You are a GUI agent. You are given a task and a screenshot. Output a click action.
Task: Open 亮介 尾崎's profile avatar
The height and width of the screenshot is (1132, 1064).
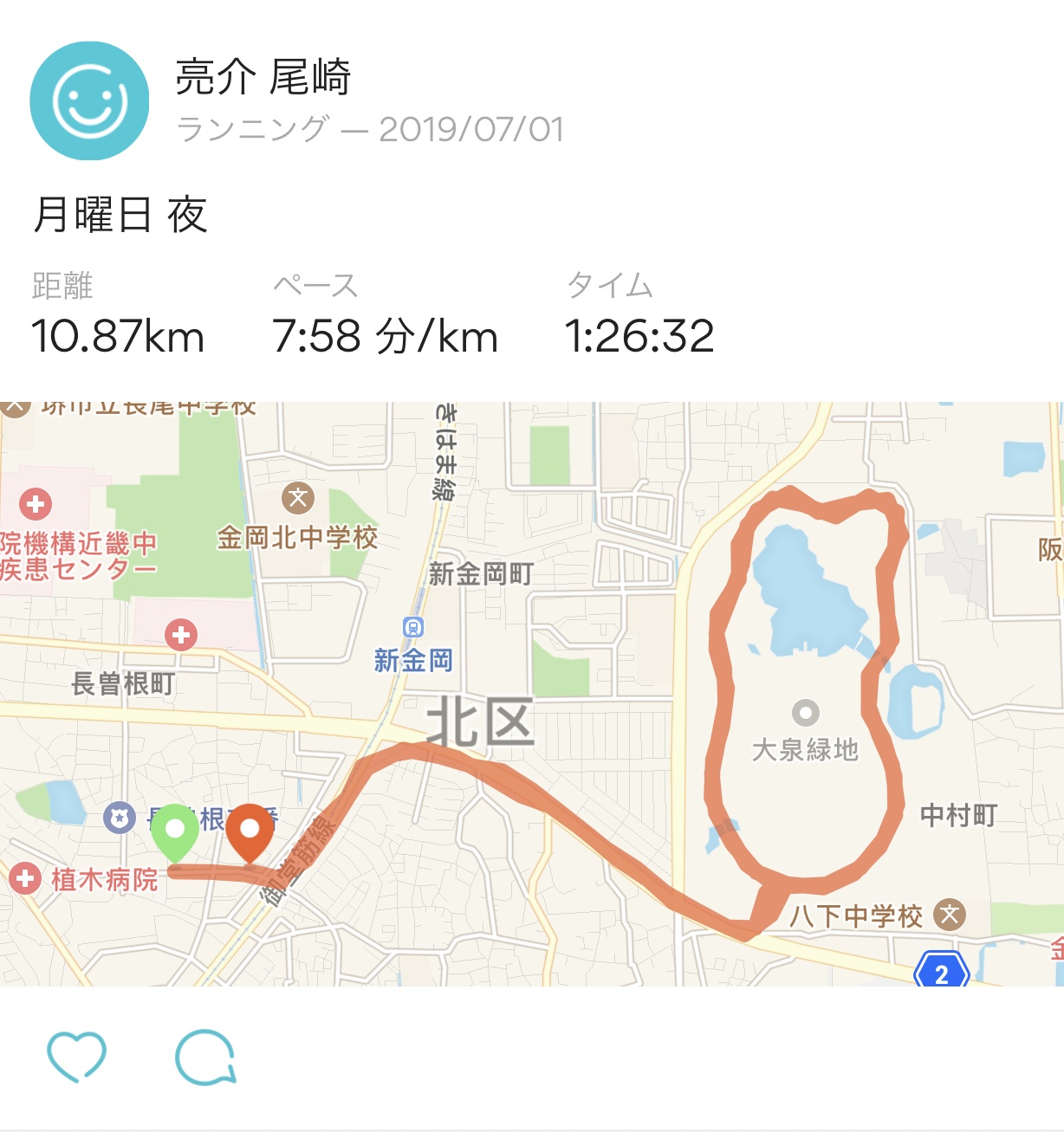point(89,100)
